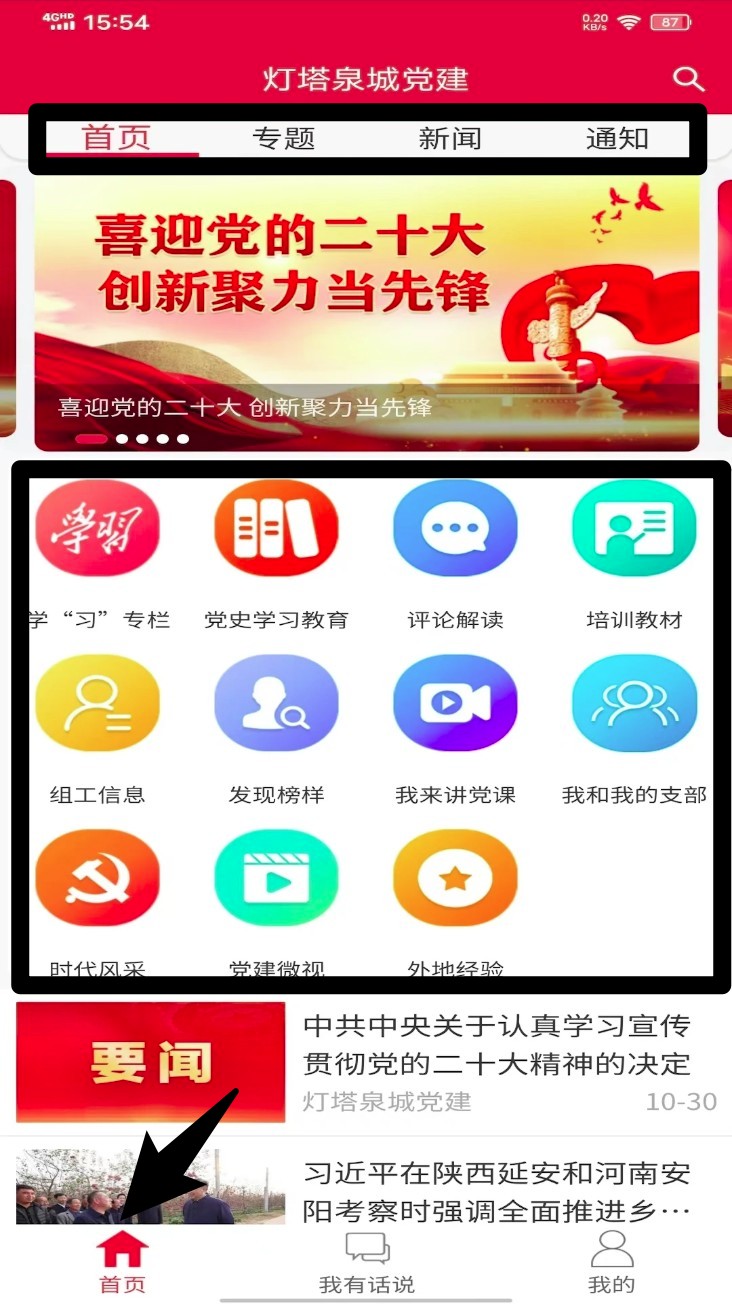
Task: Open 我和我的支部 section
Action: pyautogui.click(x=634, y=704)
